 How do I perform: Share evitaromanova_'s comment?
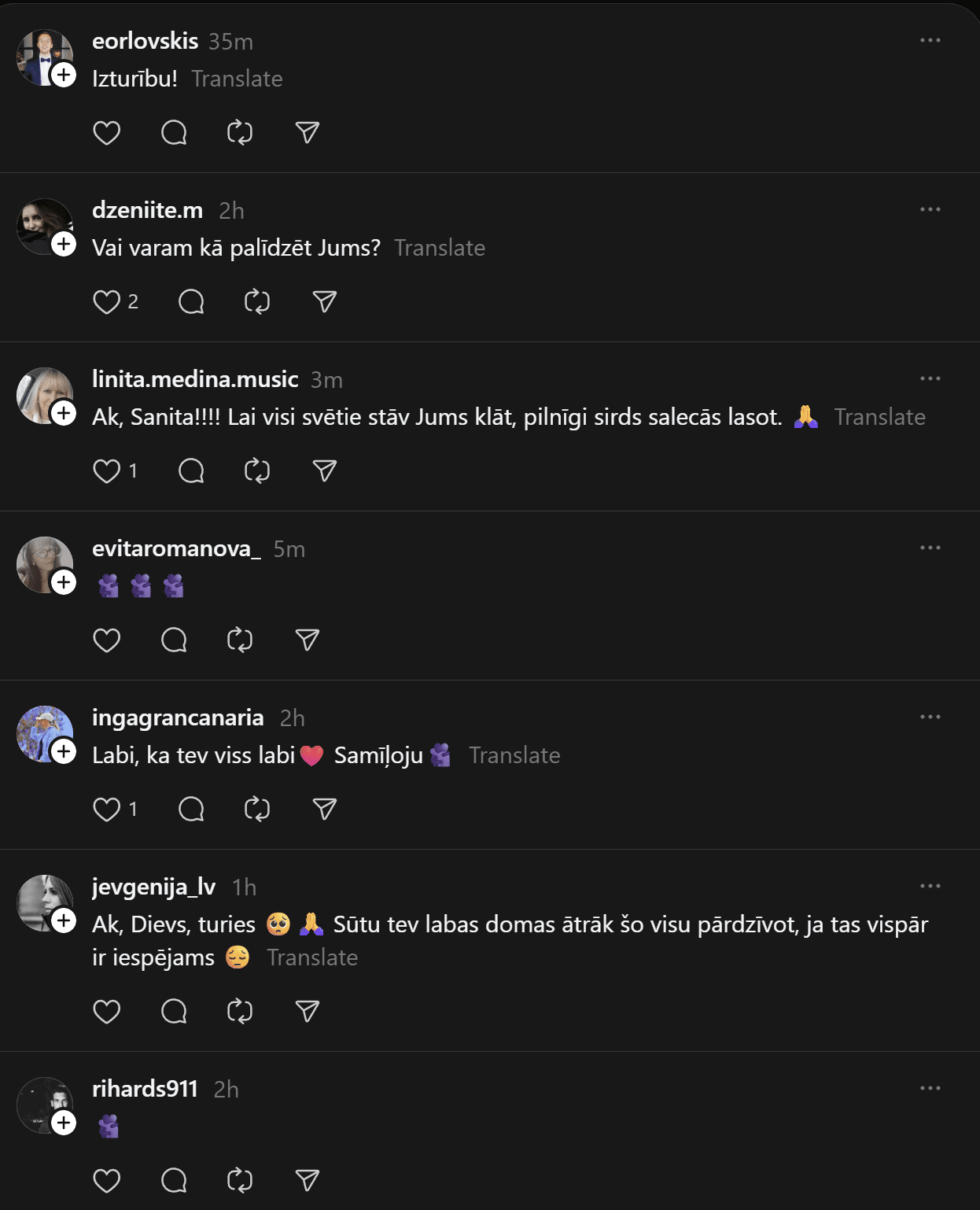click(x=308, y=640)
